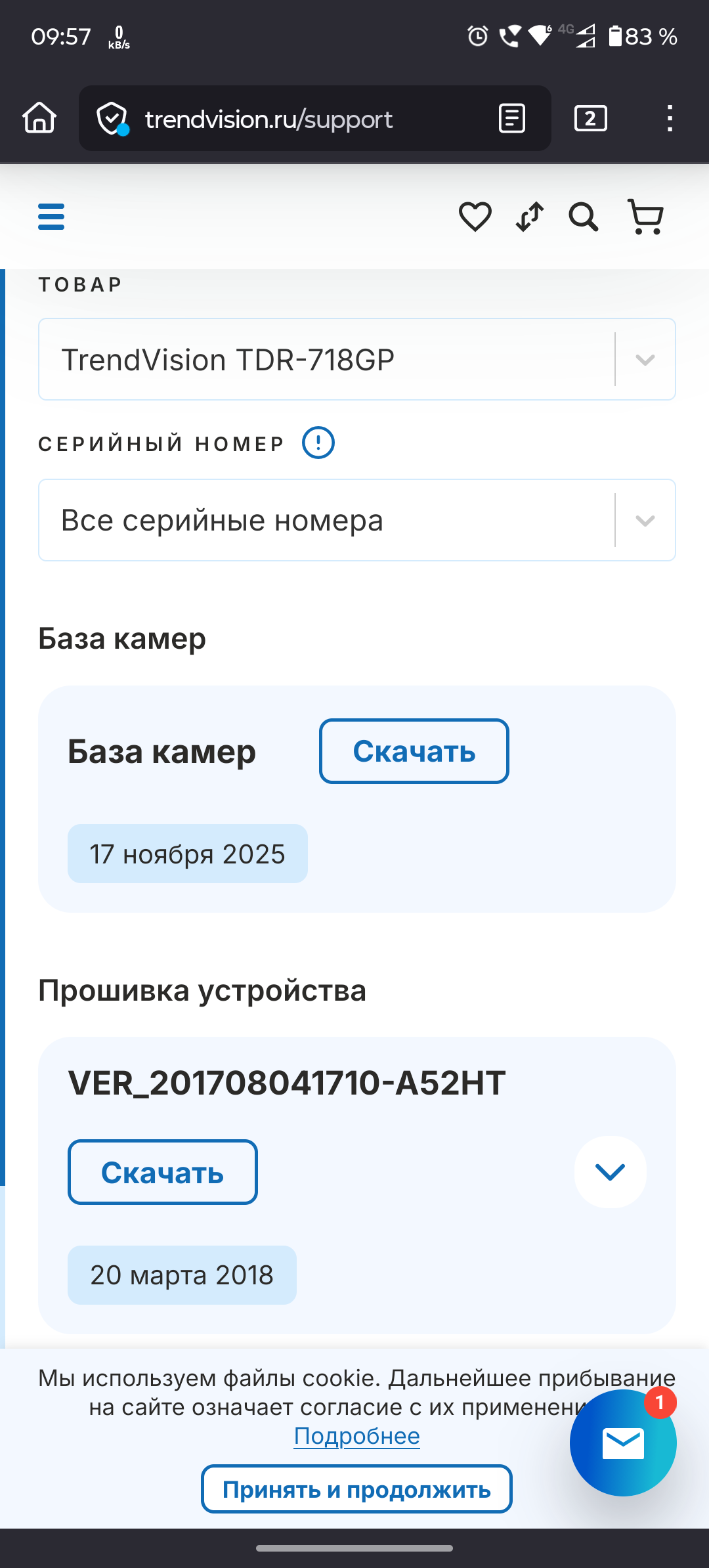Tap the serial number info icon
The width and height of the screenshot is (709, 1568).
318,443
